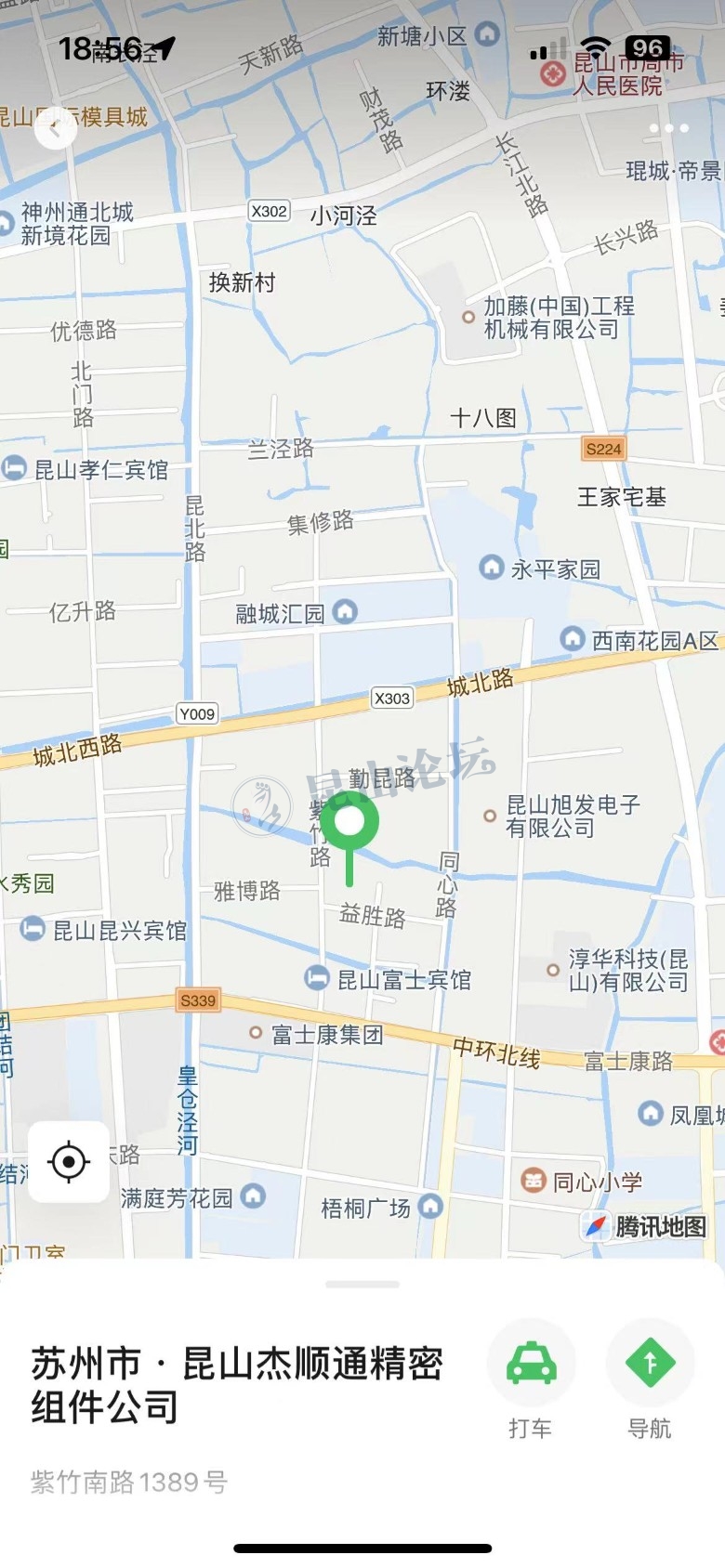Screen dimensions: 725x1568
Task: Expand the bottom sheet drag handle
Action: pyautogui.click(x=362, y=1285)
